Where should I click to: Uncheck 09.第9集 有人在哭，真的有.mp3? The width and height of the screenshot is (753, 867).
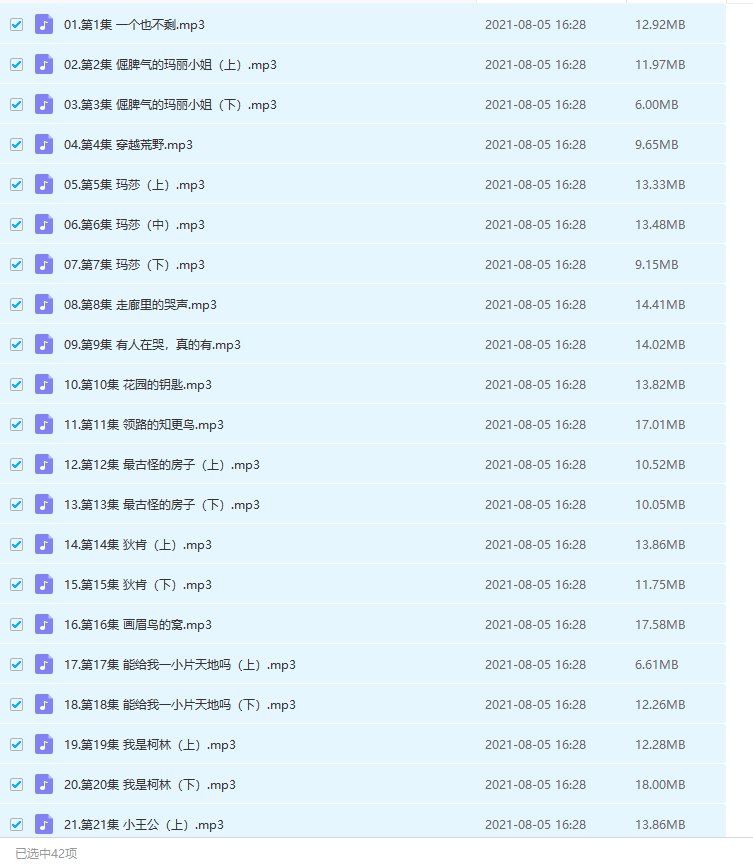click(16, 344)
